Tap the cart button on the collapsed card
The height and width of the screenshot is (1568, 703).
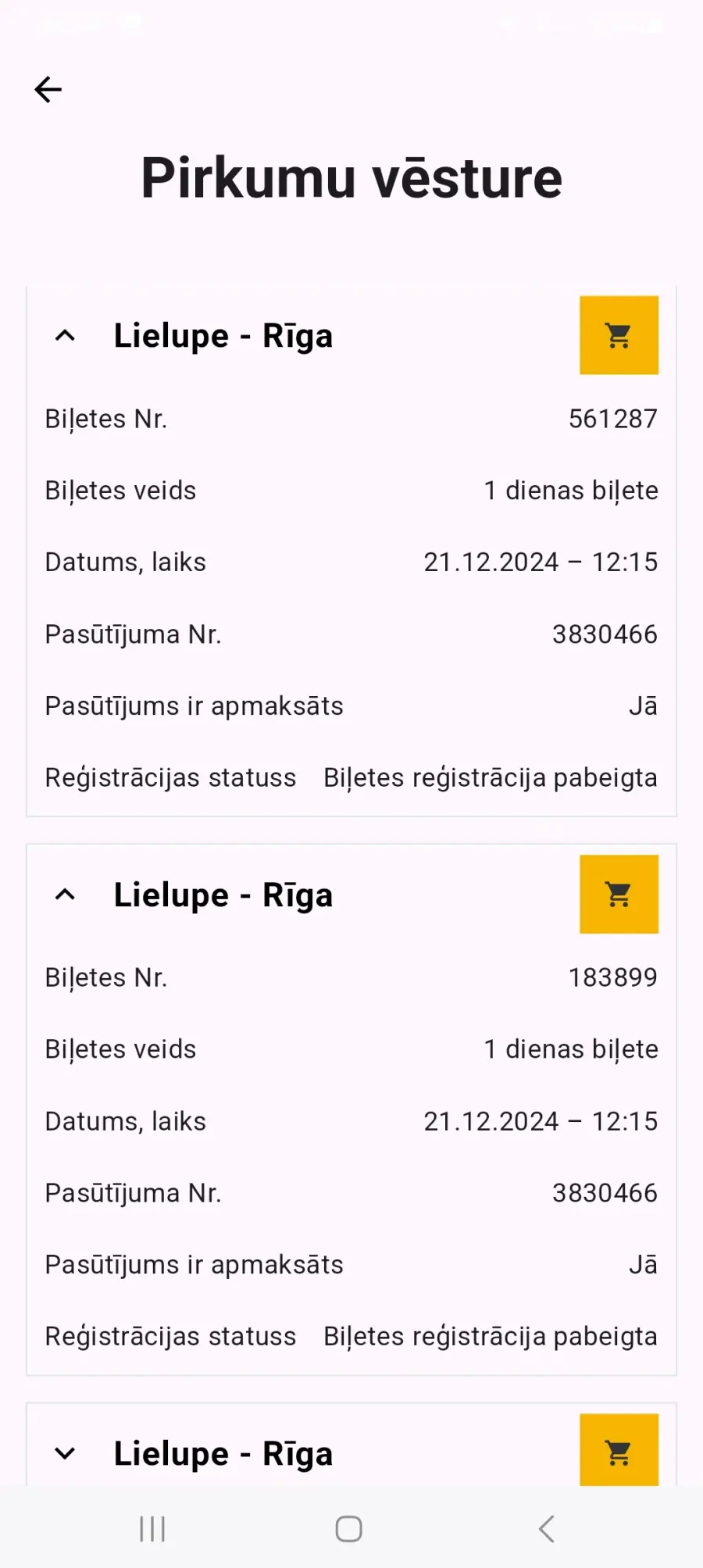[619, 1451]
